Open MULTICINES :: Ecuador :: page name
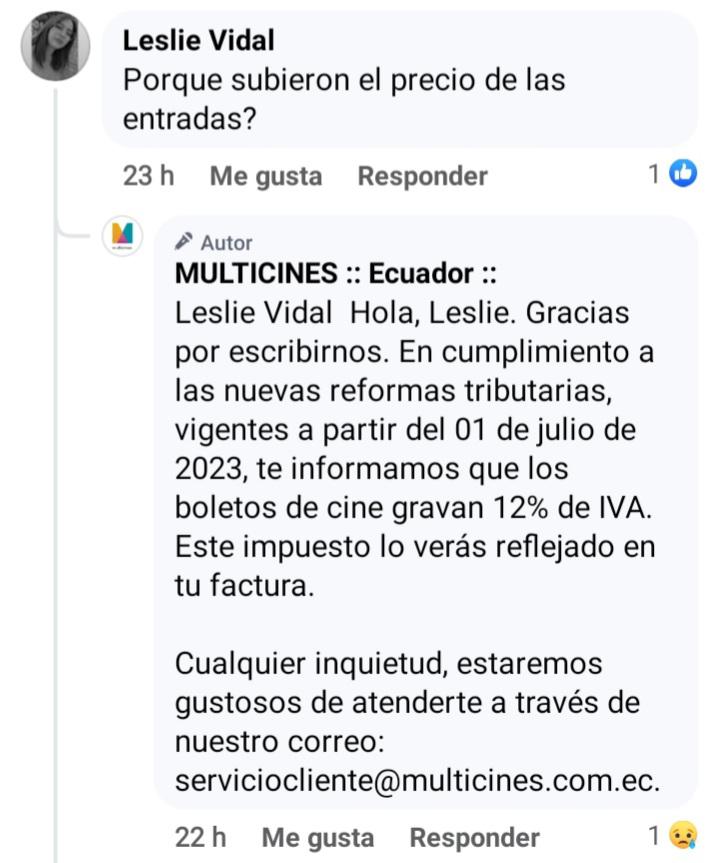 (x=335, y=273)
